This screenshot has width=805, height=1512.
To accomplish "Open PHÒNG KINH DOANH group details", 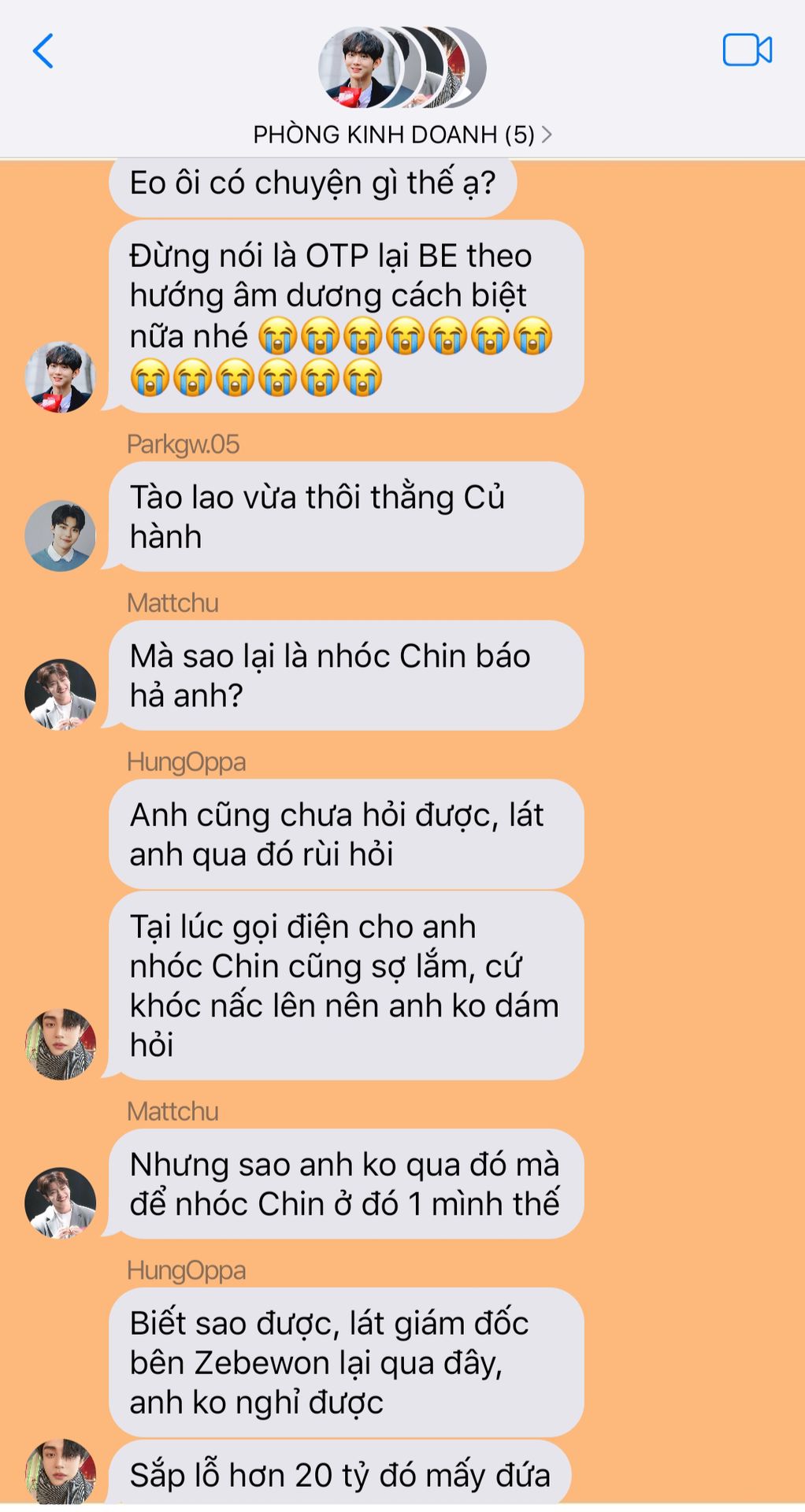I will click(402, 135).
